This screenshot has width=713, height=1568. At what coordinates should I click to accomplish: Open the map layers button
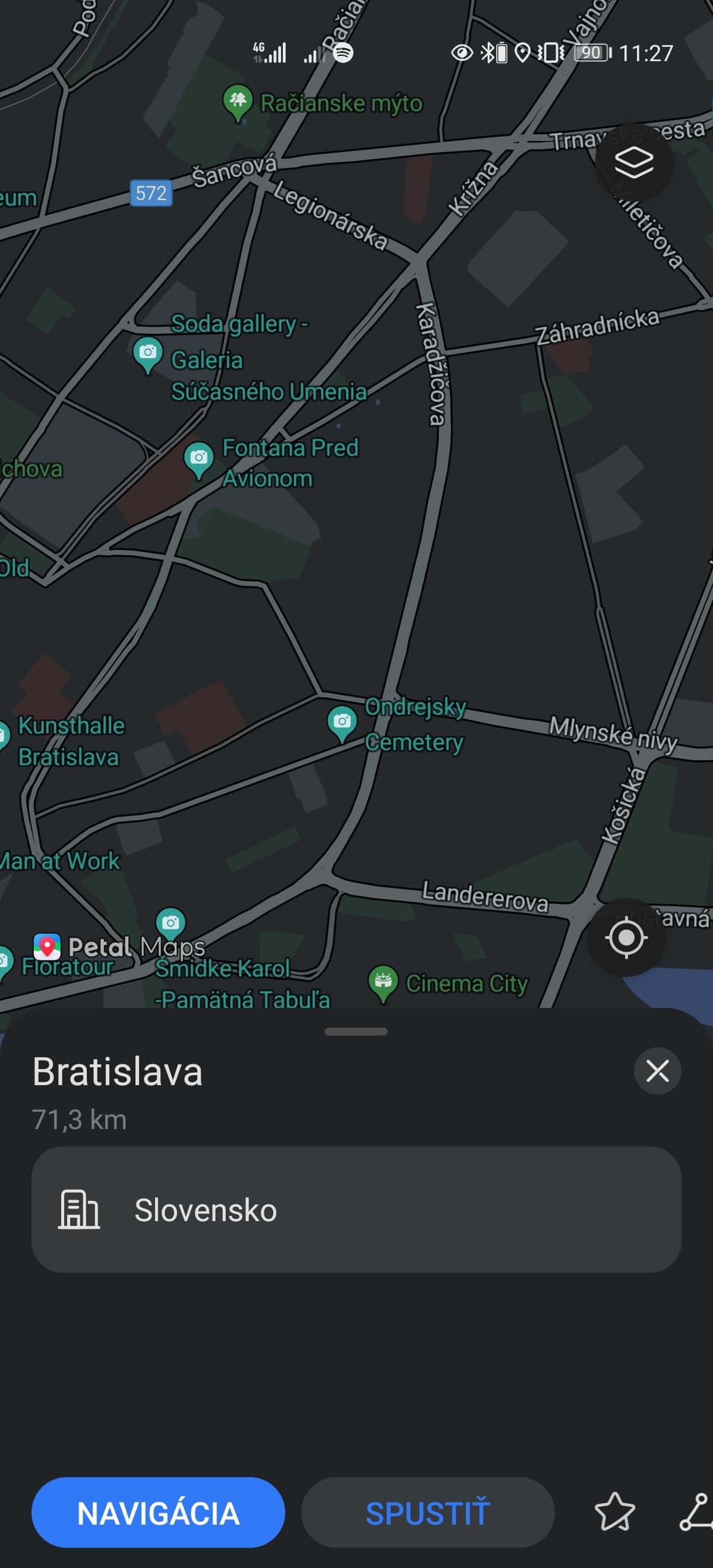(x=633, y=163)
